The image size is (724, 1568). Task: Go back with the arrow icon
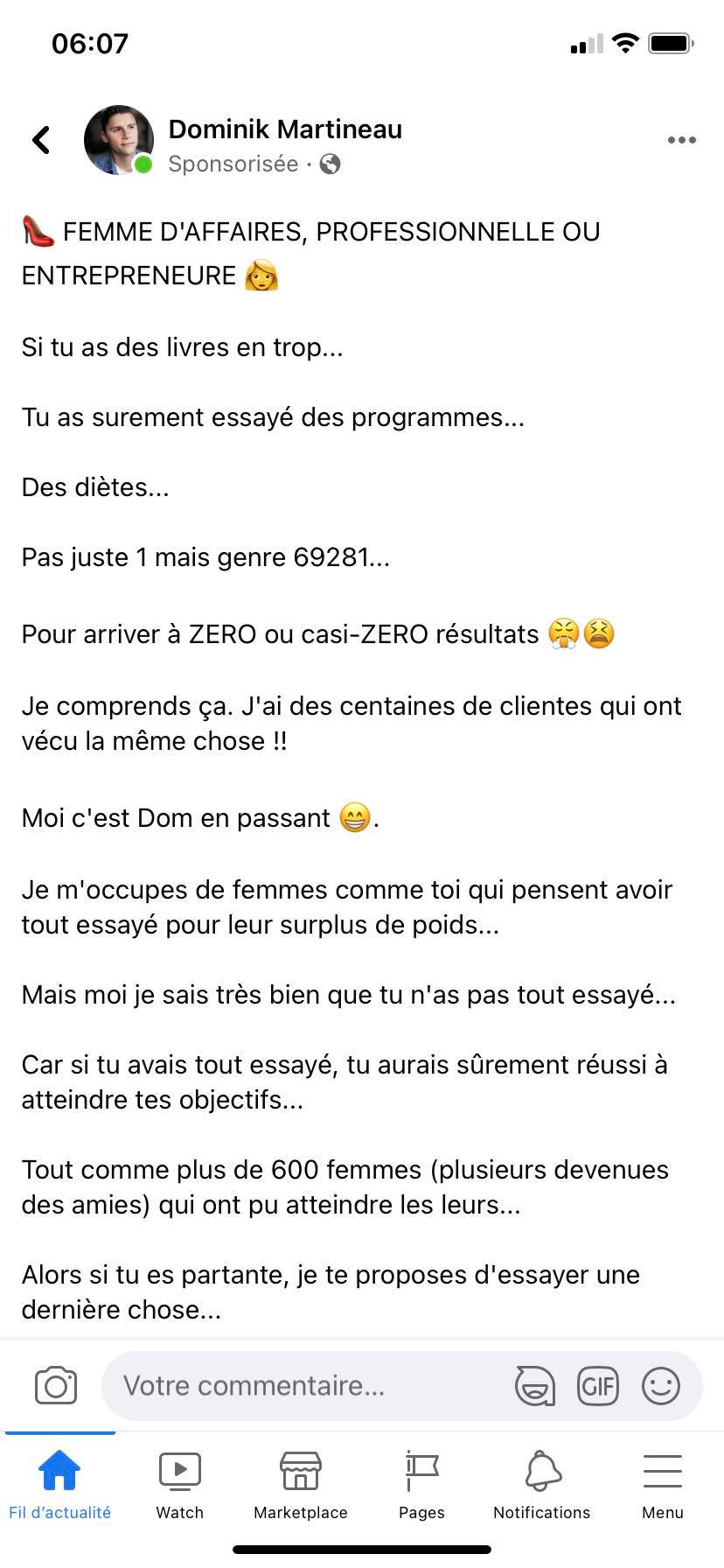41,140
